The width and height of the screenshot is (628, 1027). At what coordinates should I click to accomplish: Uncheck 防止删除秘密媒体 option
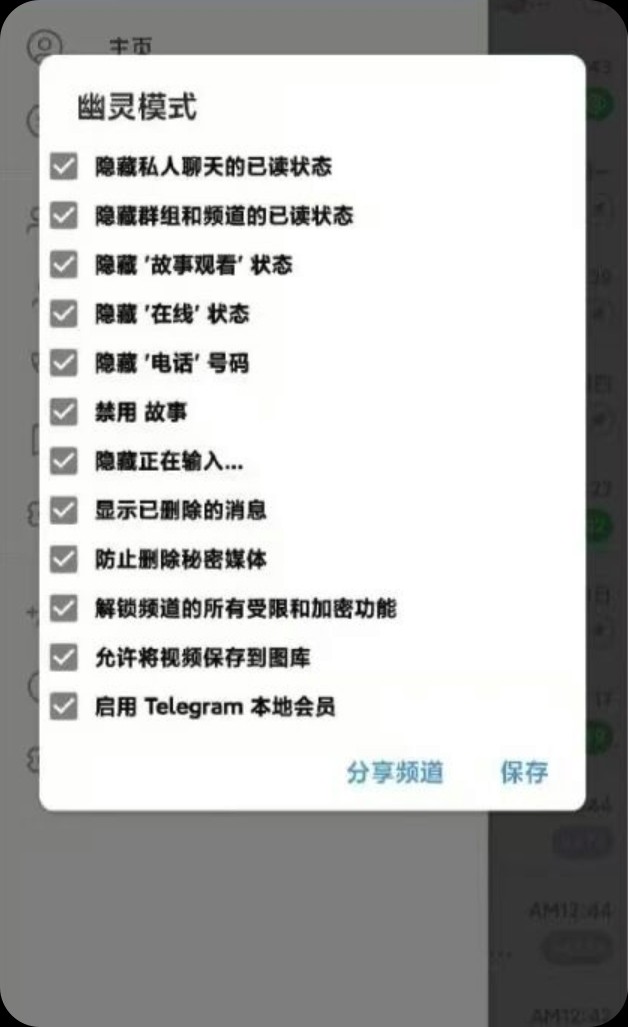click(x=64, y=559)
